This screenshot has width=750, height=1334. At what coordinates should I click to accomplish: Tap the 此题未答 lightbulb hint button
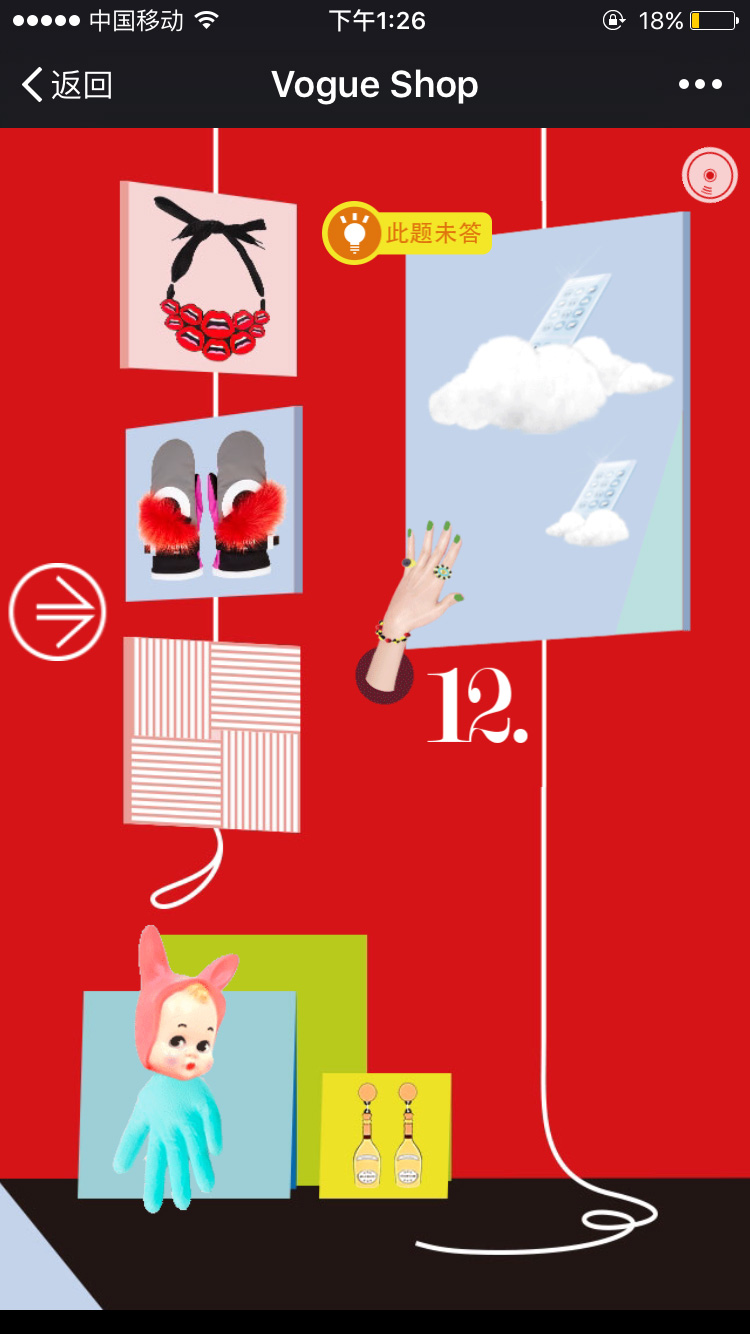(406, 234)
